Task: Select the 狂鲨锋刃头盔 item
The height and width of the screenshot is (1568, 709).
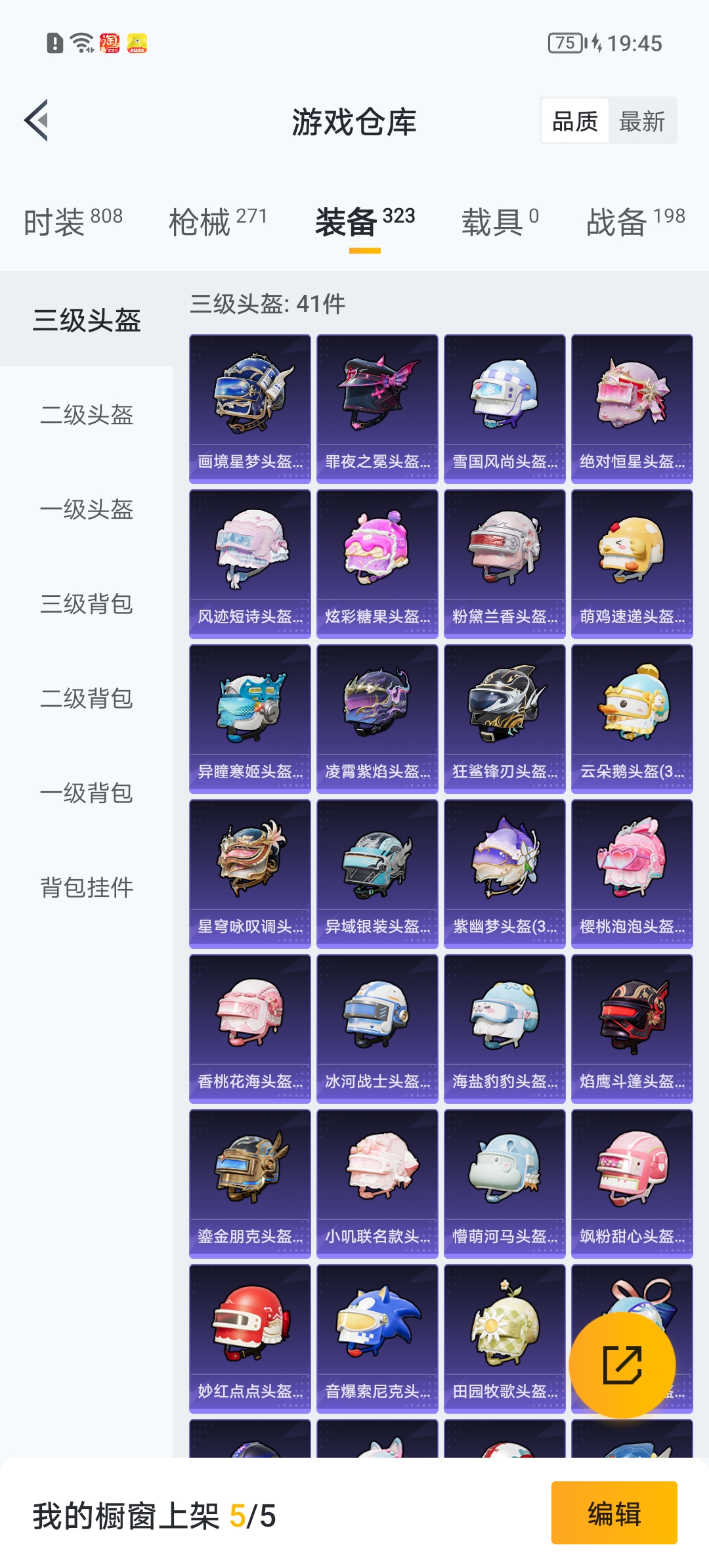Action: click(x=504, y=716)
